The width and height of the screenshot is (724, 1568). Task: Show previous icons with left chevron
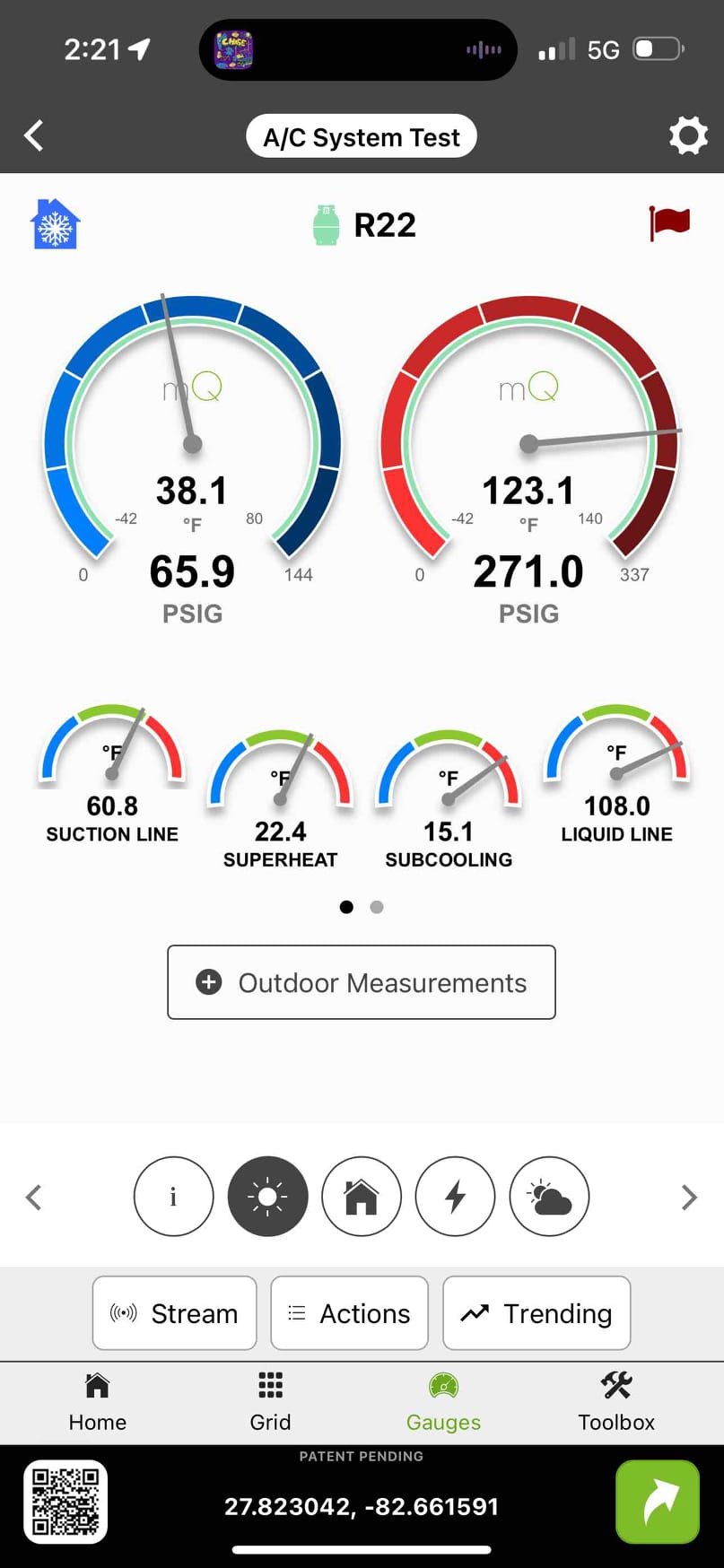(34, 1197)
